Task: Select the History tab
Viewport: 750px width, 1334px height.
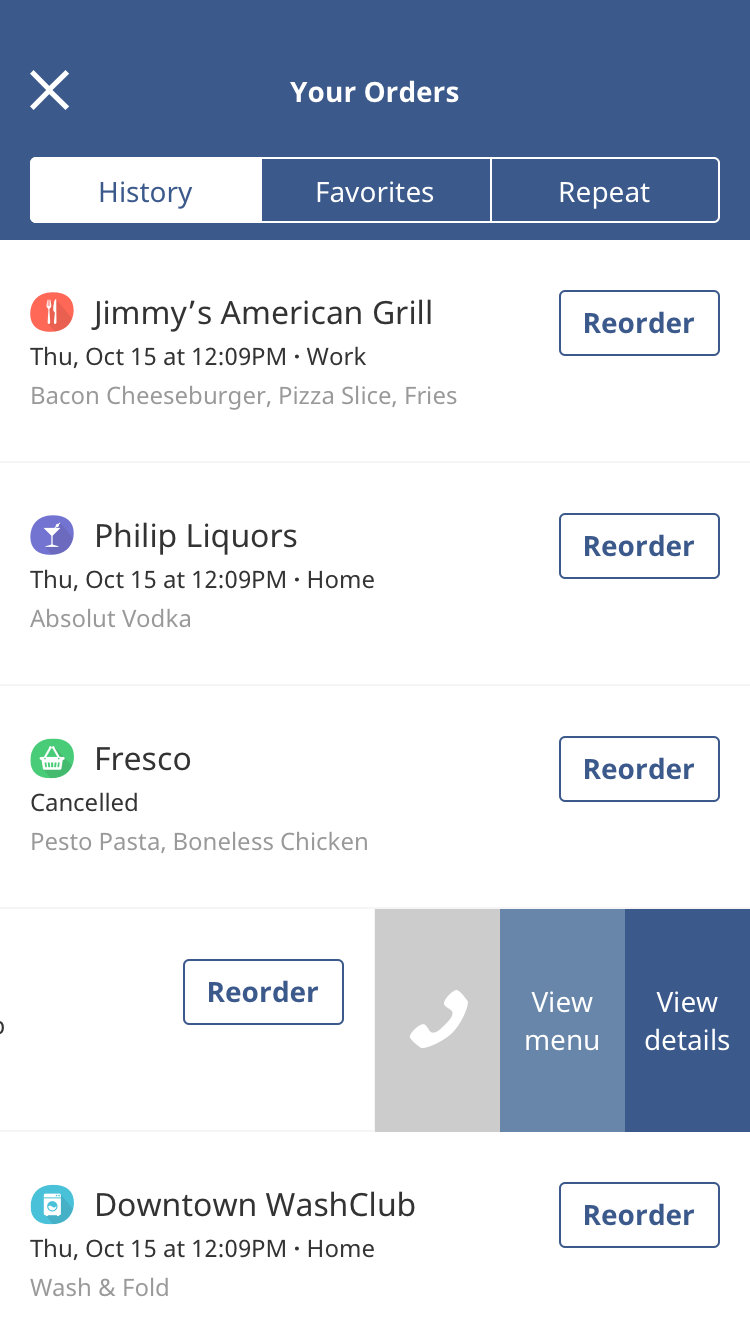Action: (x=146, y=191)
